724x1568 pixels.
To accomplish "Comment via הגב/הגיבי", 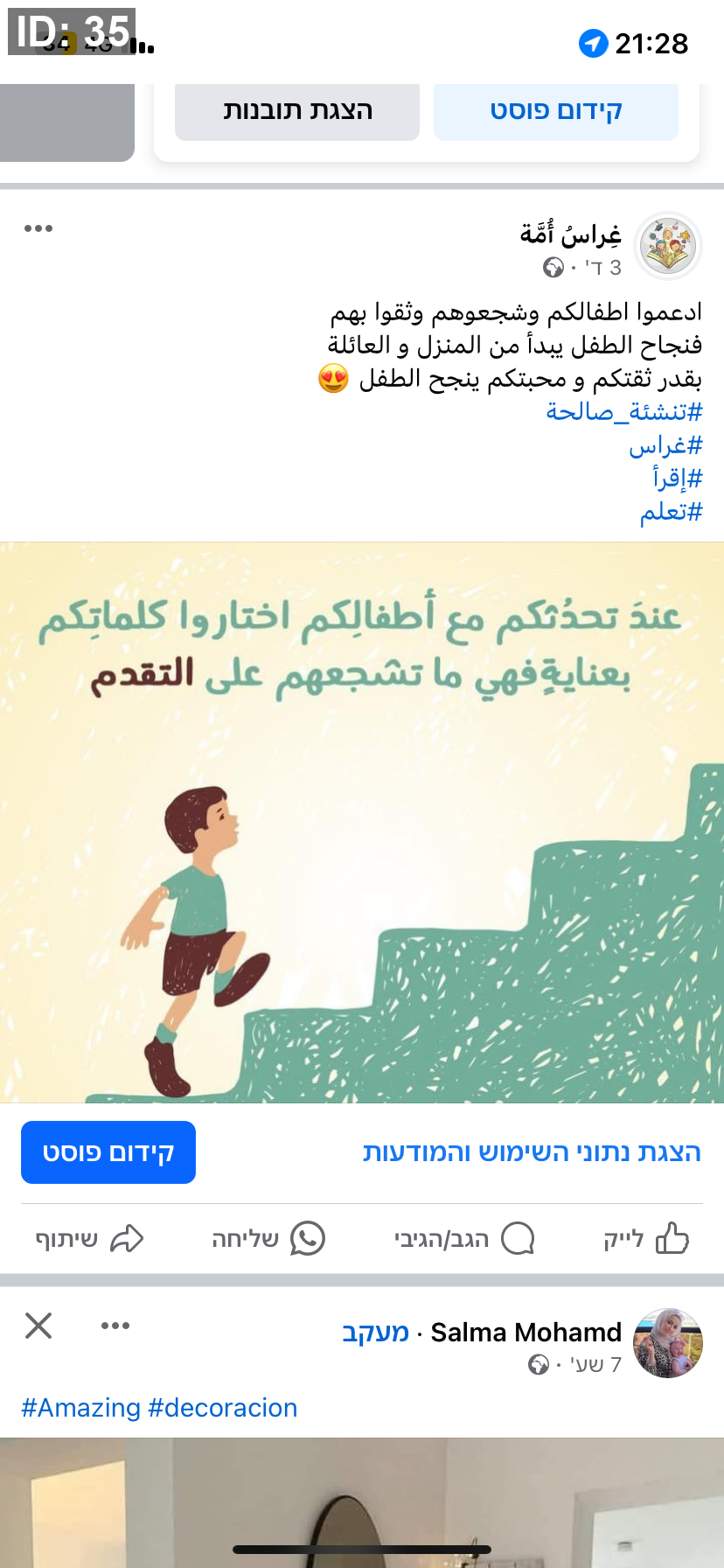I will click(x=464, y=1238).
